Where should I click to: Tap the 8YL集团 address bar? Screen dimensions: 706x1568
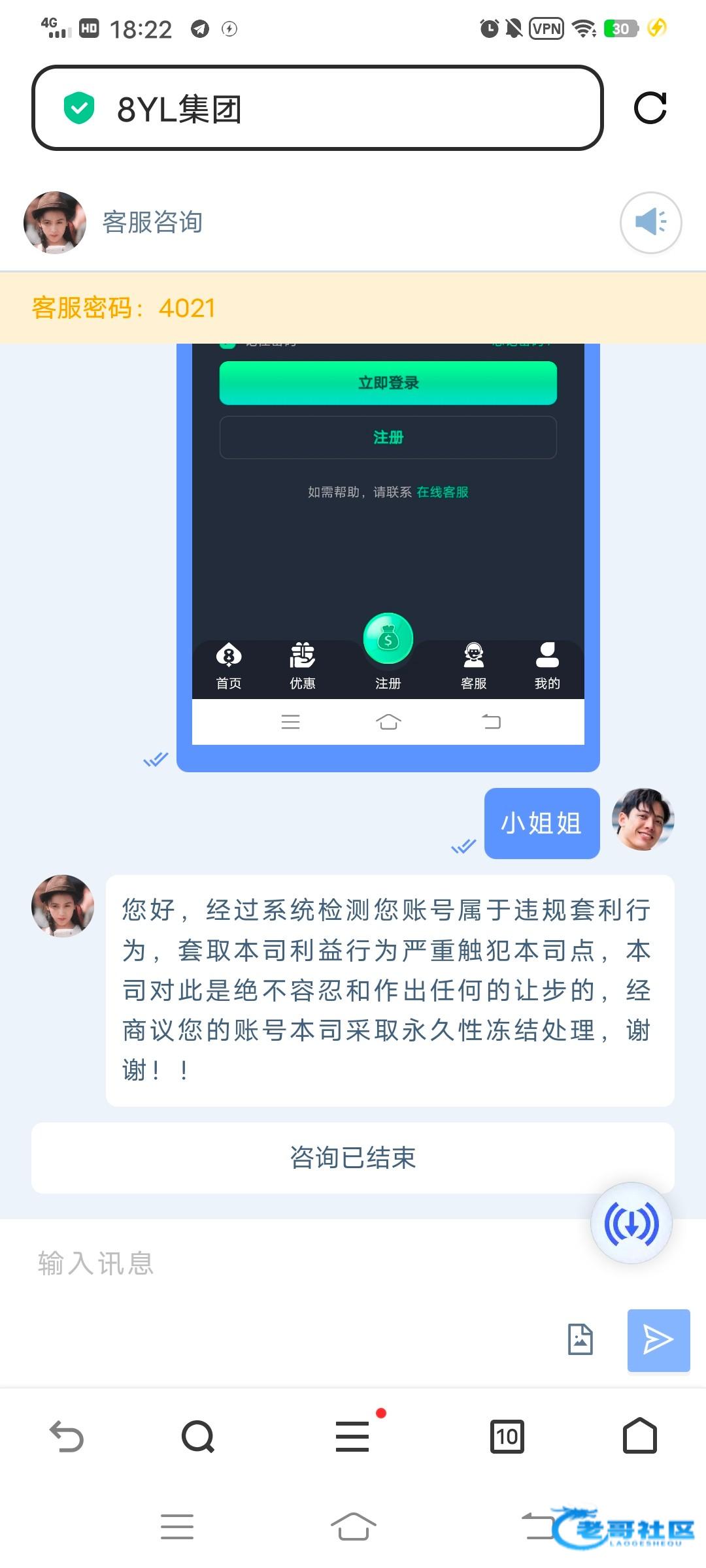point(317,108)
